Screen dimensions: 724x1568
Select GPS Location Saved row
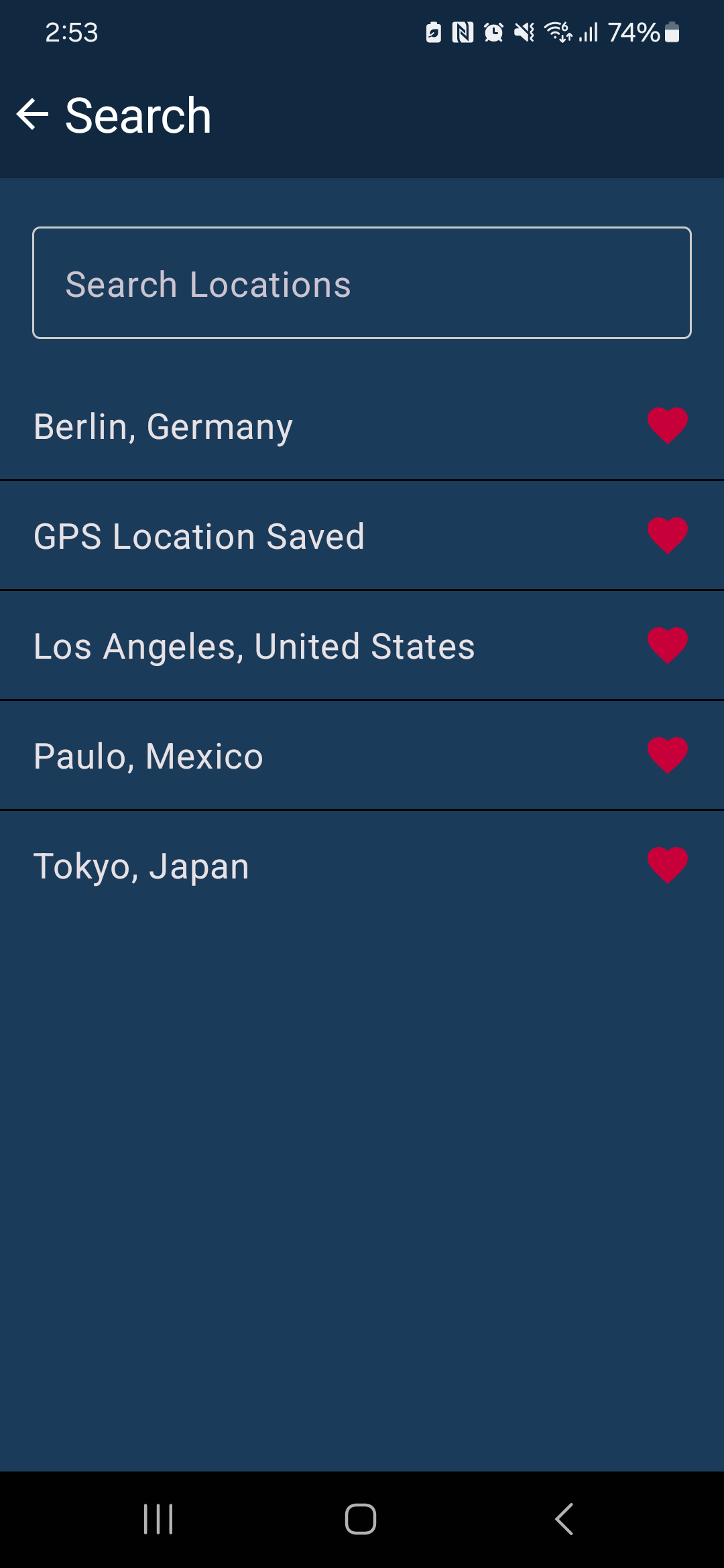[x=362, y=536]
